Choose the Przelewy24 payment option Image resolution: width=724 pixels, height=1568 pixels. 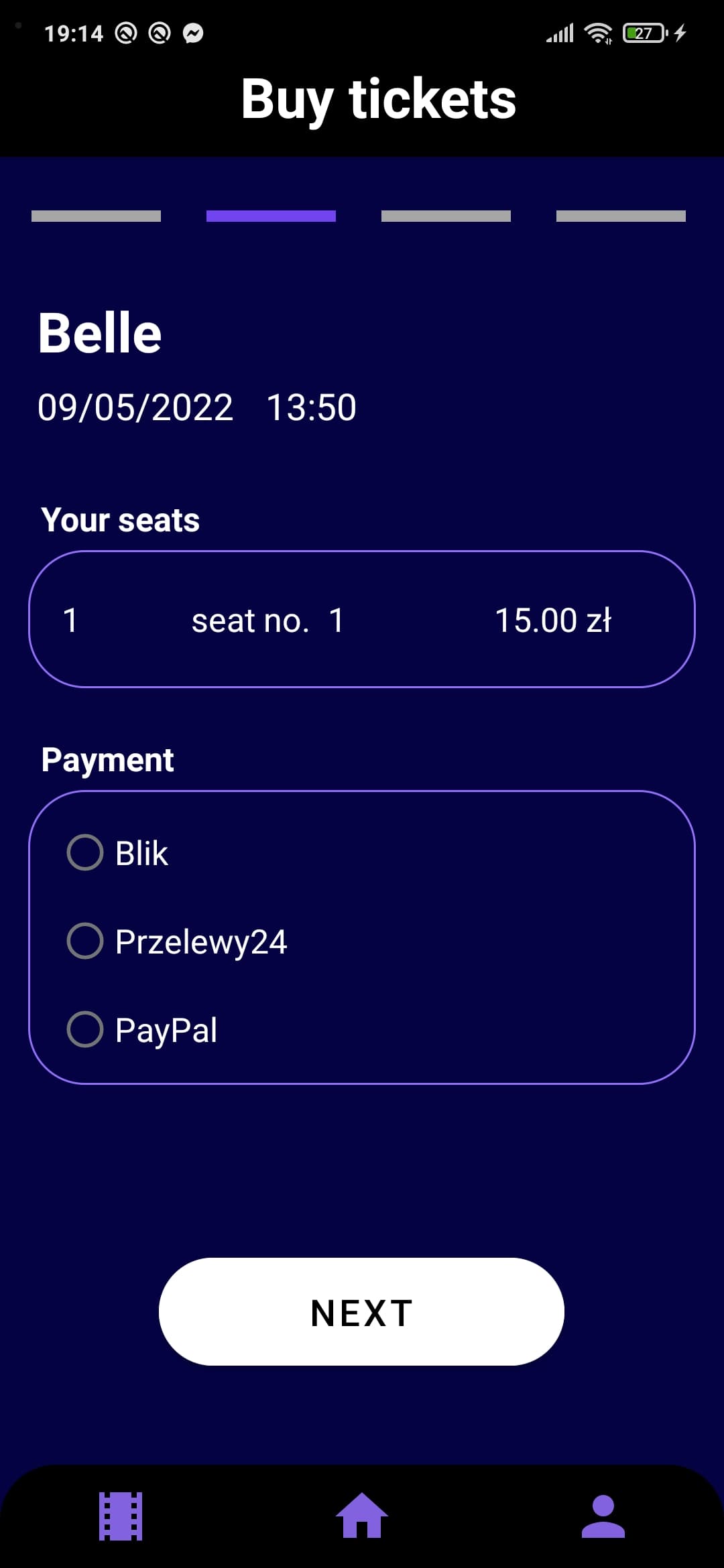[x=85, y=941]
